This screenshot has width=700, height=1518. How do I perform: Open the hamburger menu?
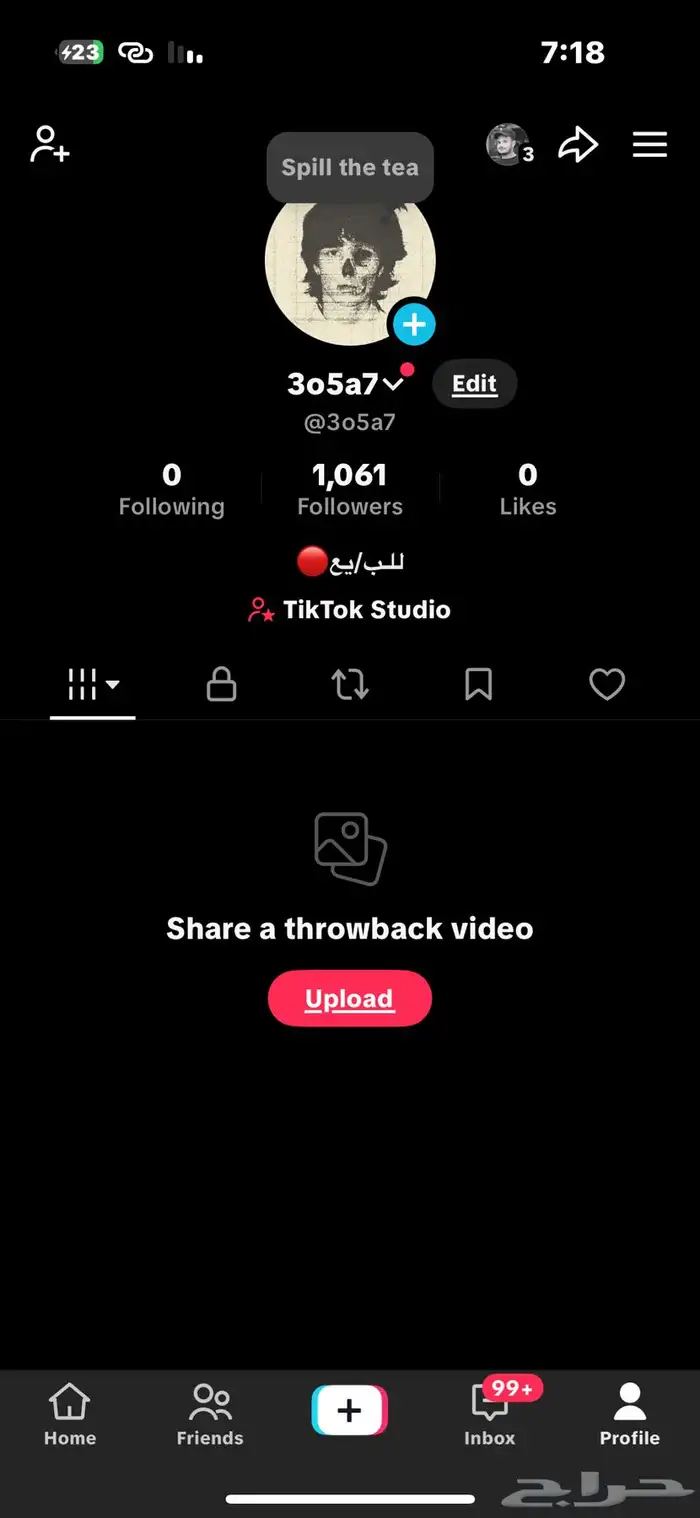click(x=650, y=145)
